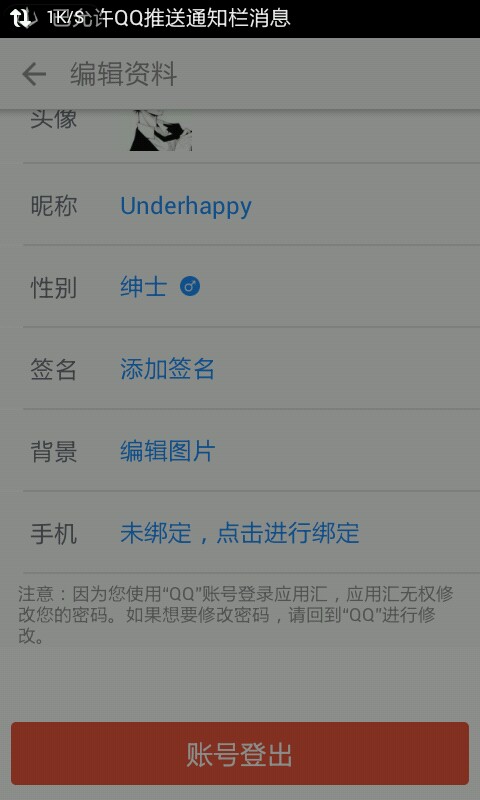Log out with the 账号登出 button
Viewport: 480px width, 800px height.
[240, 754]
